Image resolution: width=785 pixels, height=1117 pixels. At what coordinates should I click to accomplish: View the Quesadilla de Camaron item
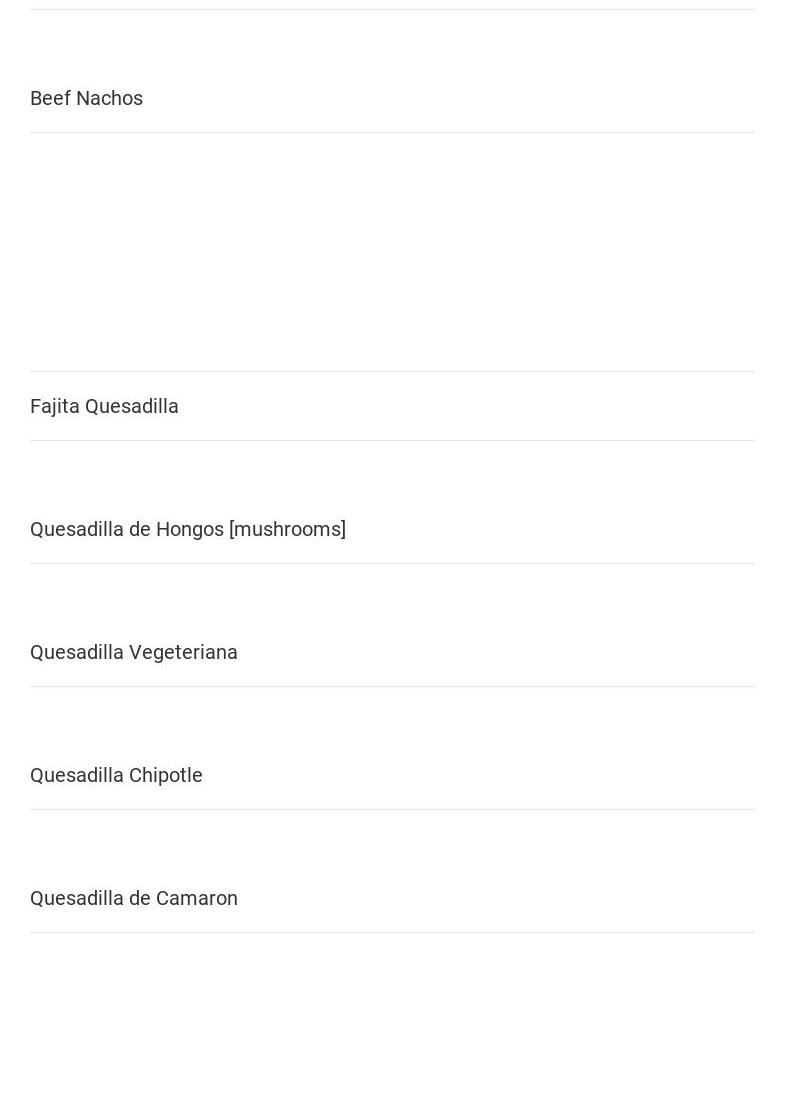(134, 898)
